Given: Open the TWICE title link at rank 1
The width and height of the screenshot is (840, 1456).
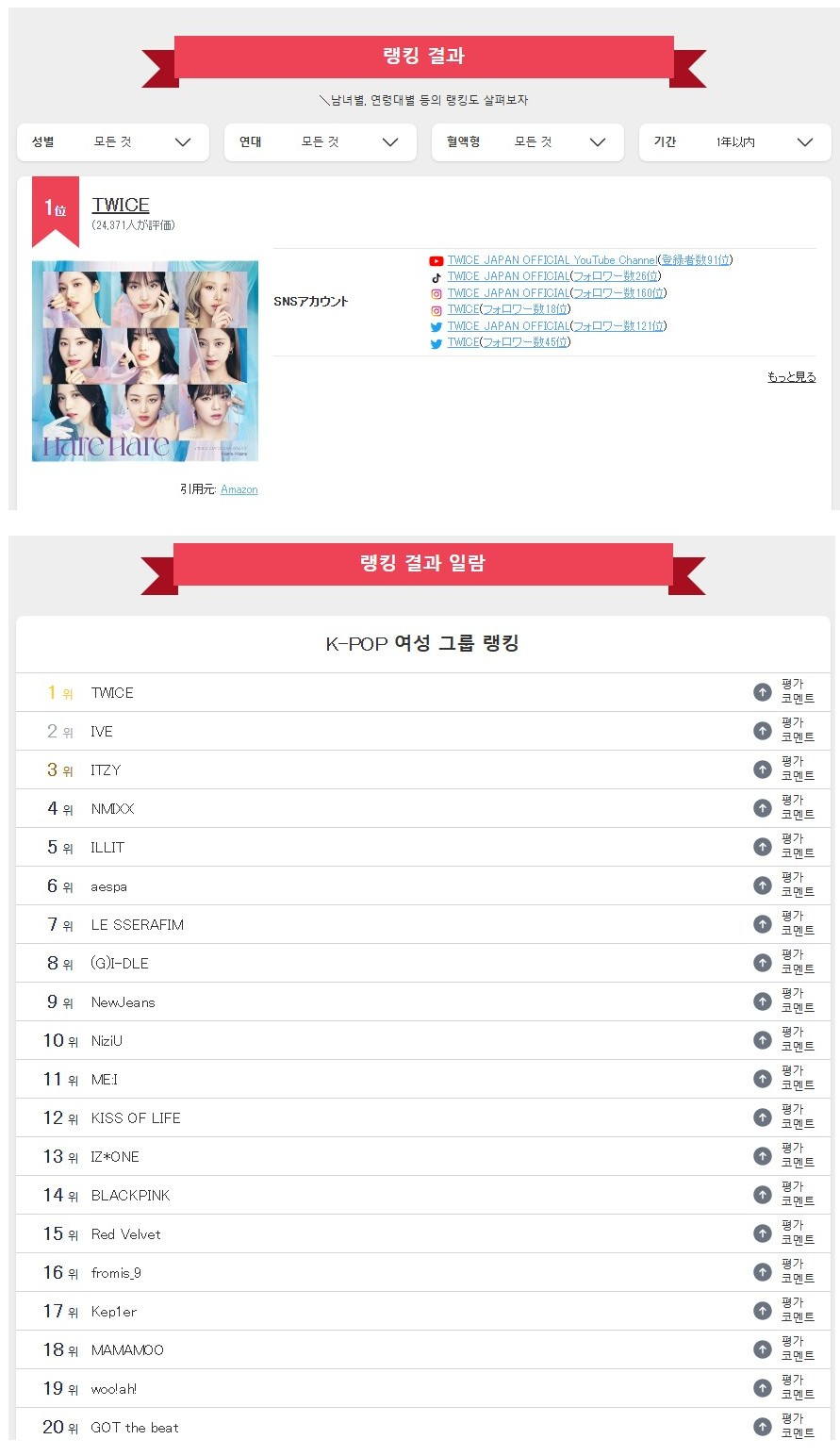Looking at the screenshot, I should (121, 205).
